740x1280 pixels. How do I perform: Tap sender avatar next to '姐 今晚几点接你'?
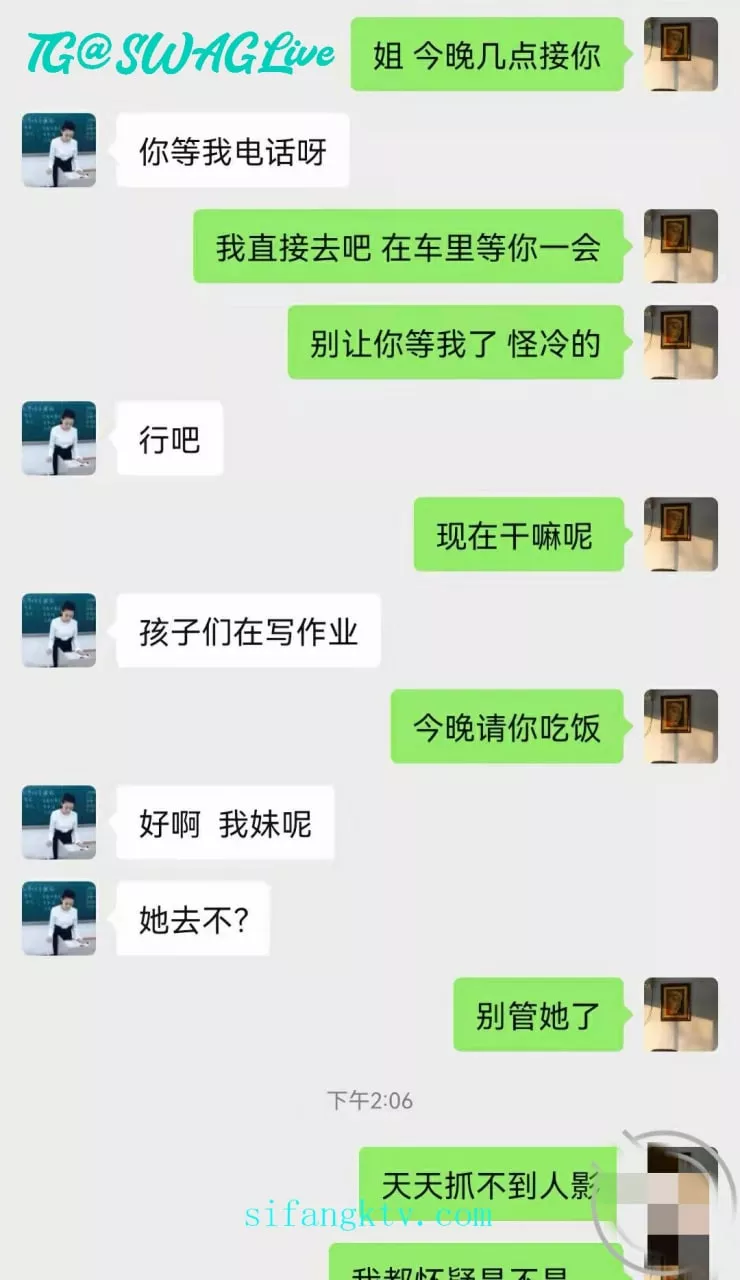(x=681, y=54)
